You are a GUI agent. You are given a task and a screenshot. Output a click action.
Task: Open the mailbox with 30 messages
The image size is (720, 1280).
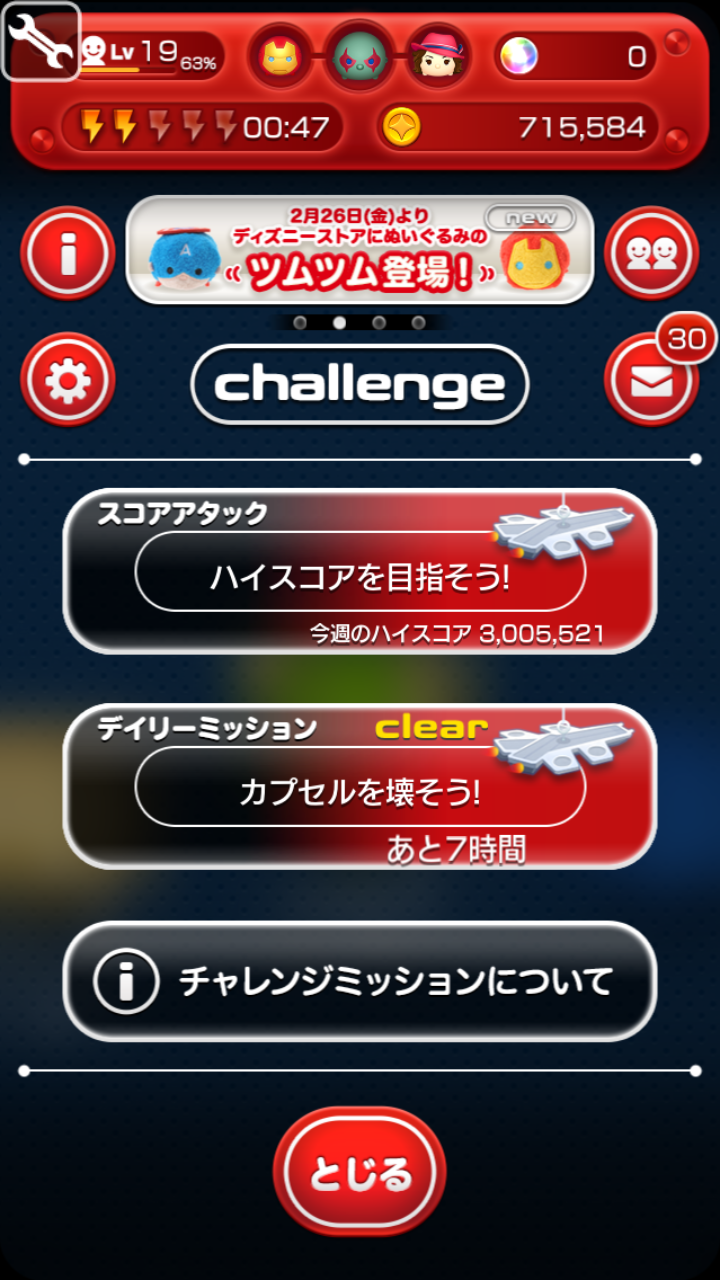coord(651,380)
